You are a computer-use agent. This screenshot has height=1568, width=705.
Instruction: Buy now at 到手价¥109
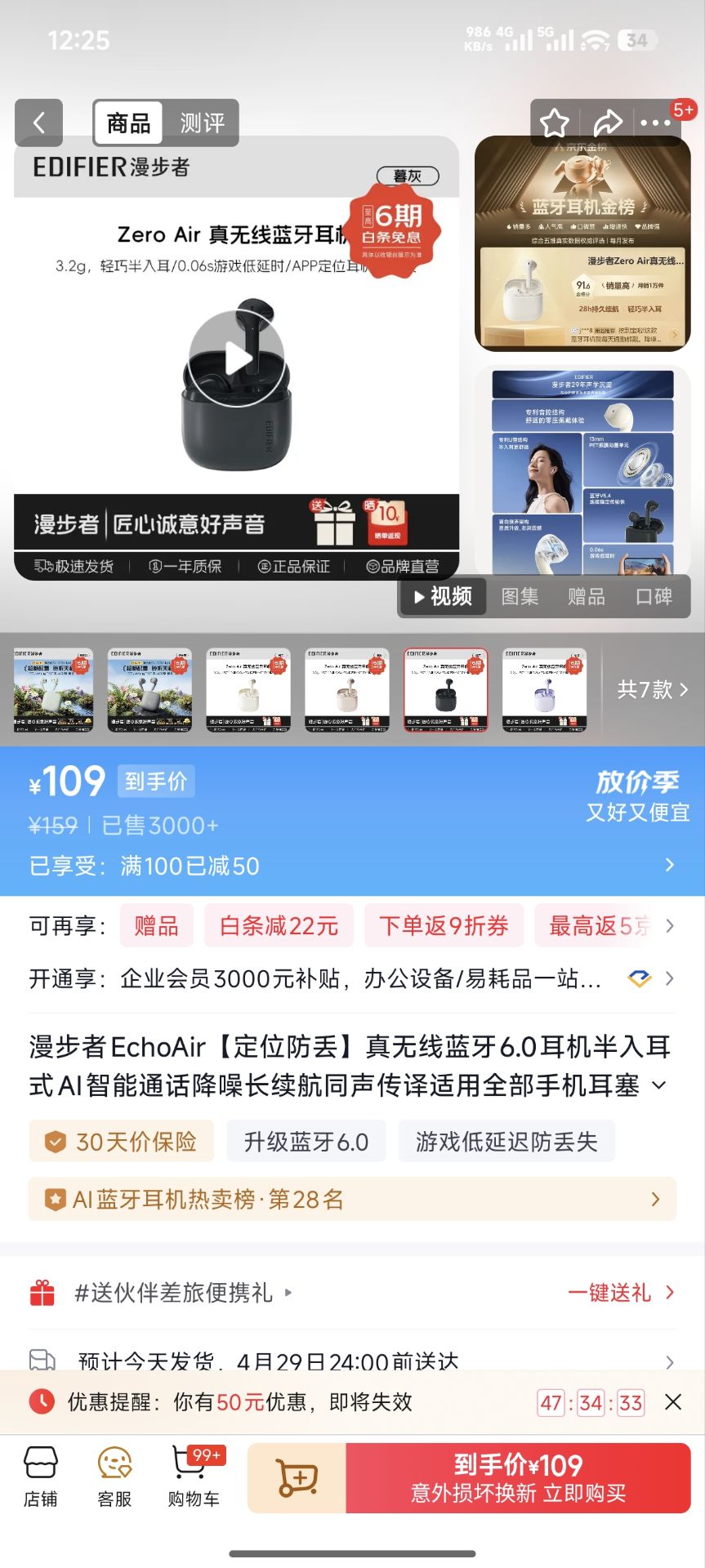[x=518, y=1478]
